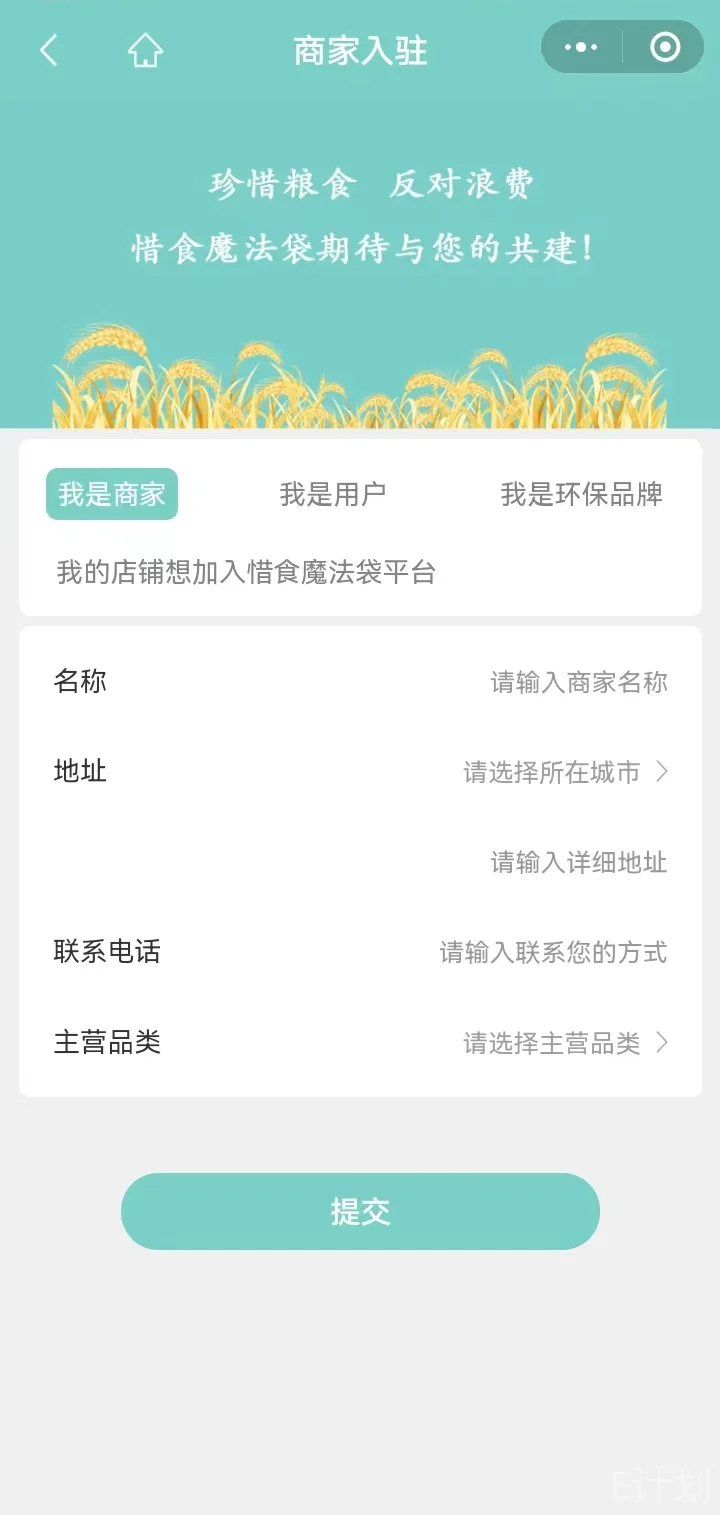Submit the form with 提交 button
The image size is (720, 1515).
click(x=360, y=1211)
